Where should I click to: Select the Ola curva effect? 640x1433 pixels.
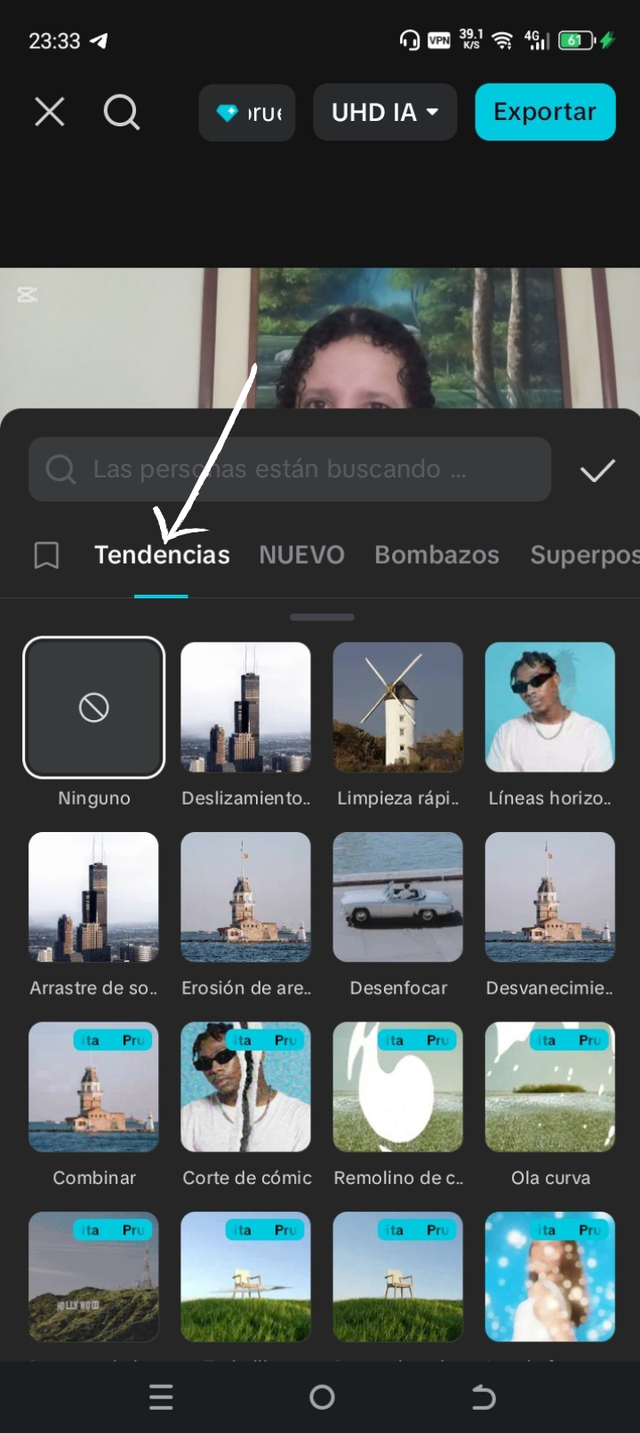point(550,1087)
